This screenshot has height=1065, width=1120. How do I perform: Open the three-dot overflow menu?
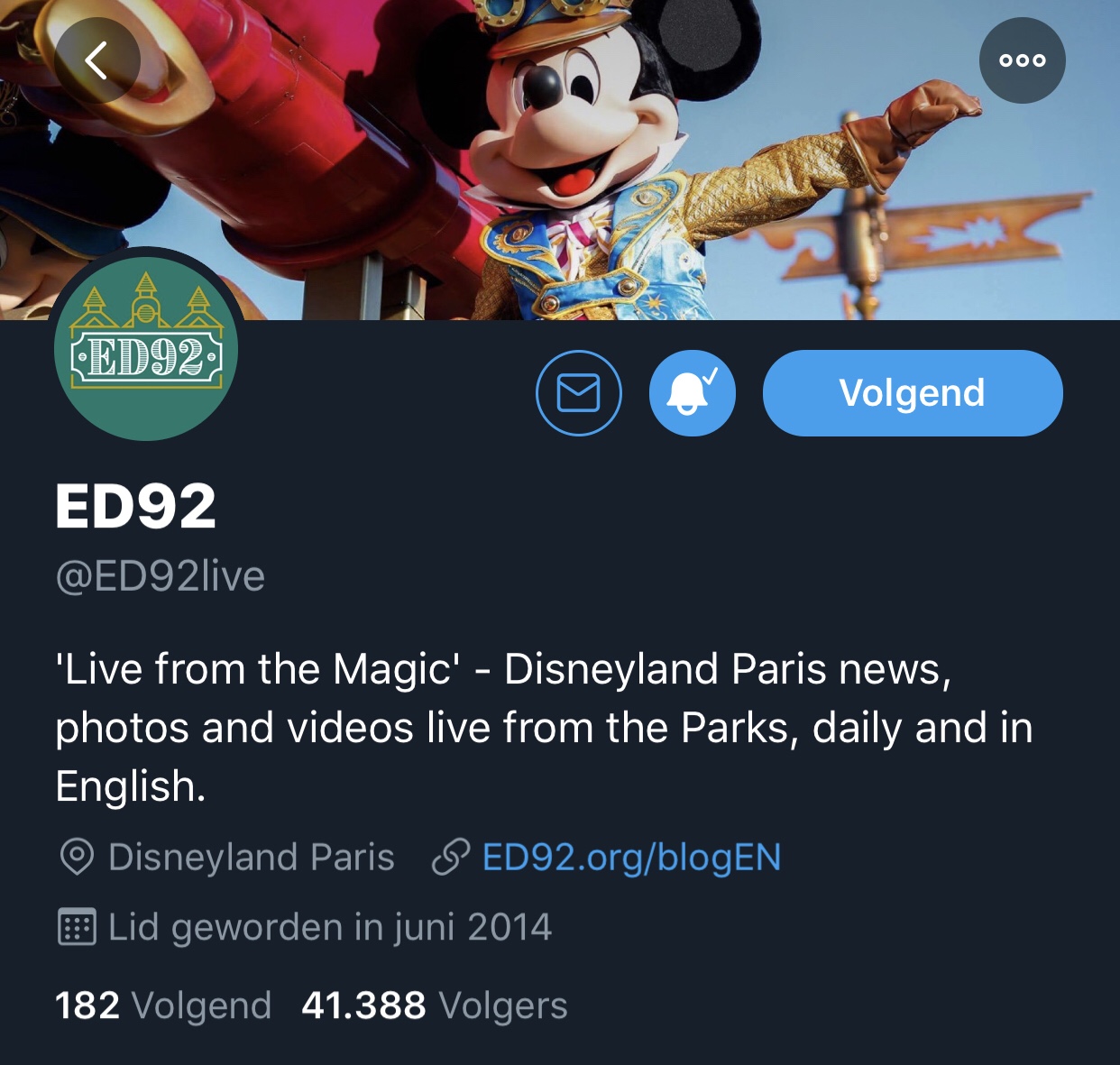pos(1022,60)
